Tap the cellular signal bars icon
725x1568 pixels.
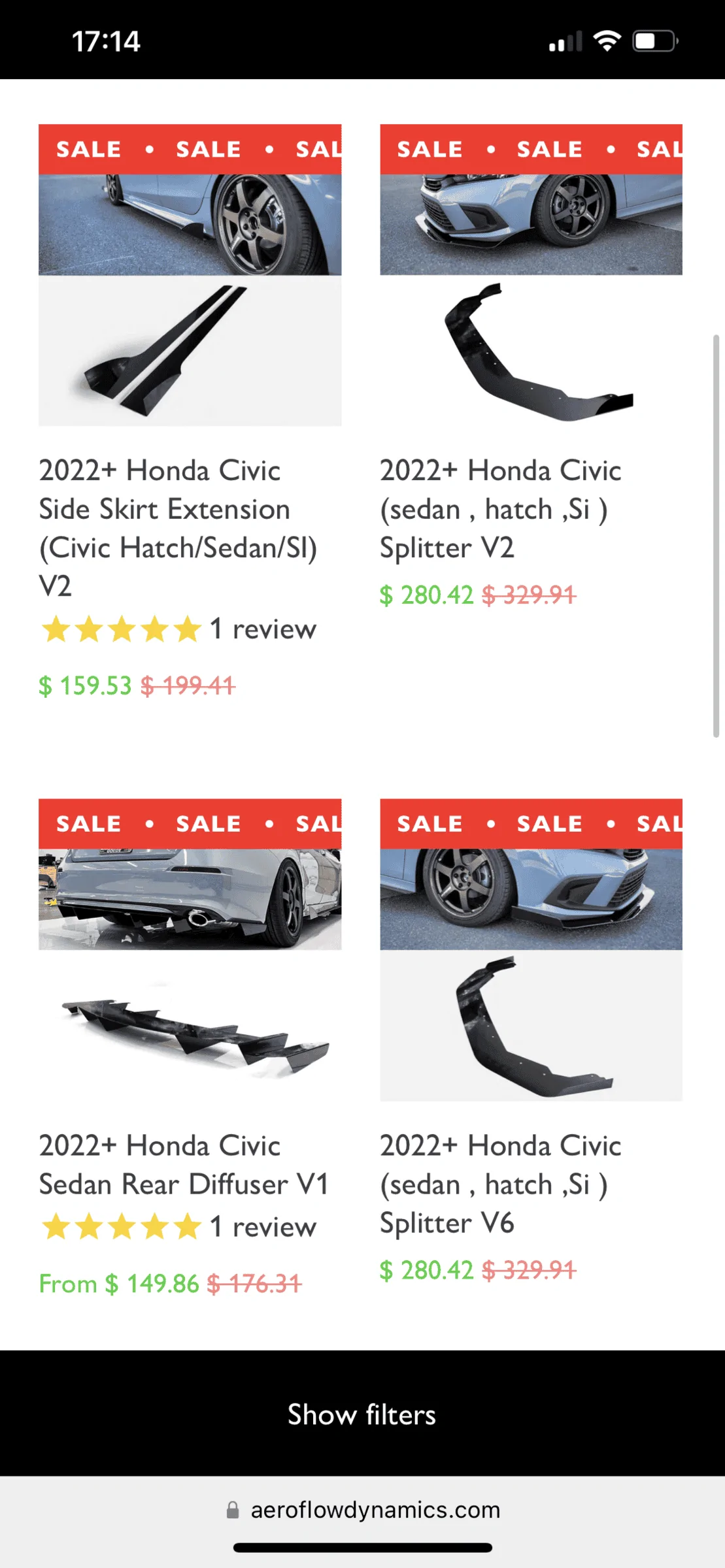click(564, 41)
